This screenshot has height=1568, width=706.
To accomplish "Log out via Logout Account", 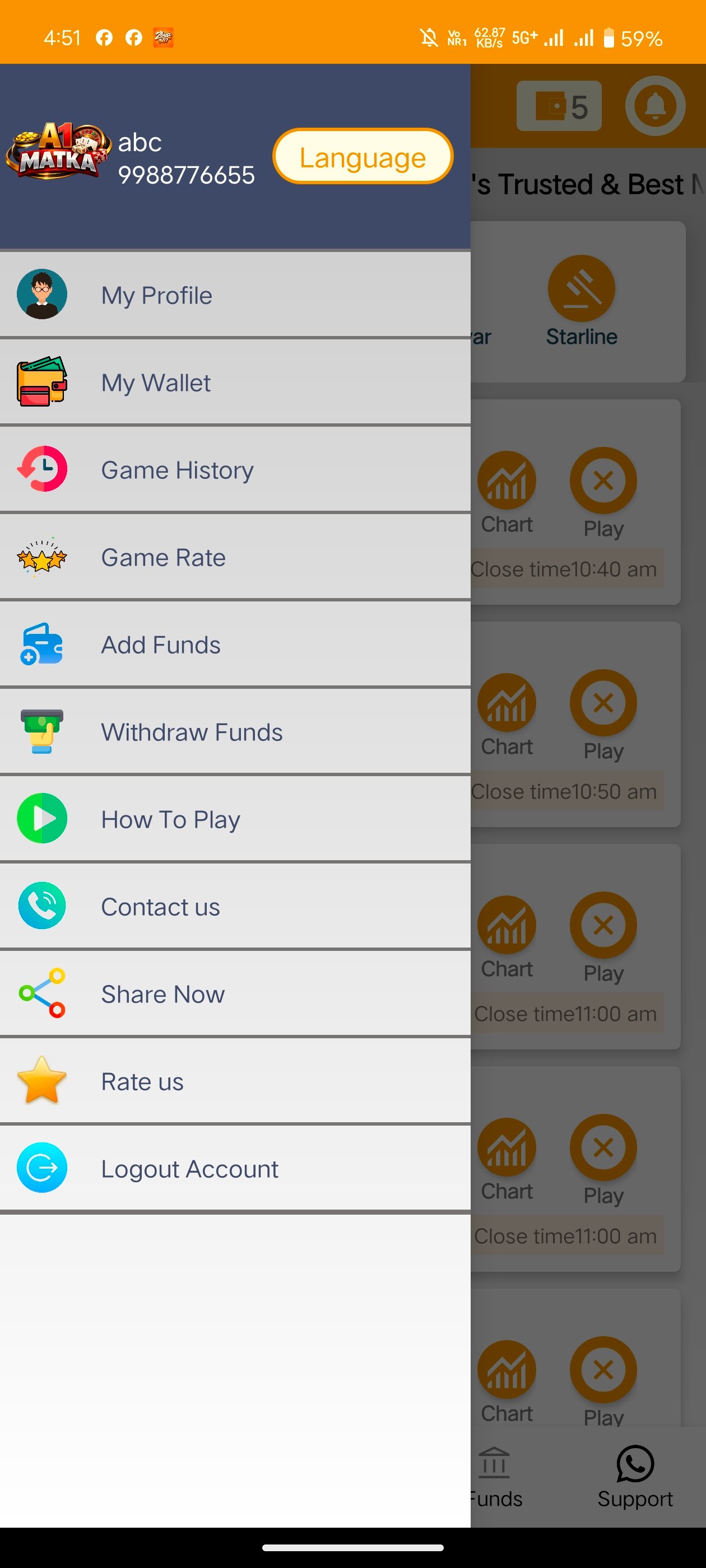I will coord(235,1169).
